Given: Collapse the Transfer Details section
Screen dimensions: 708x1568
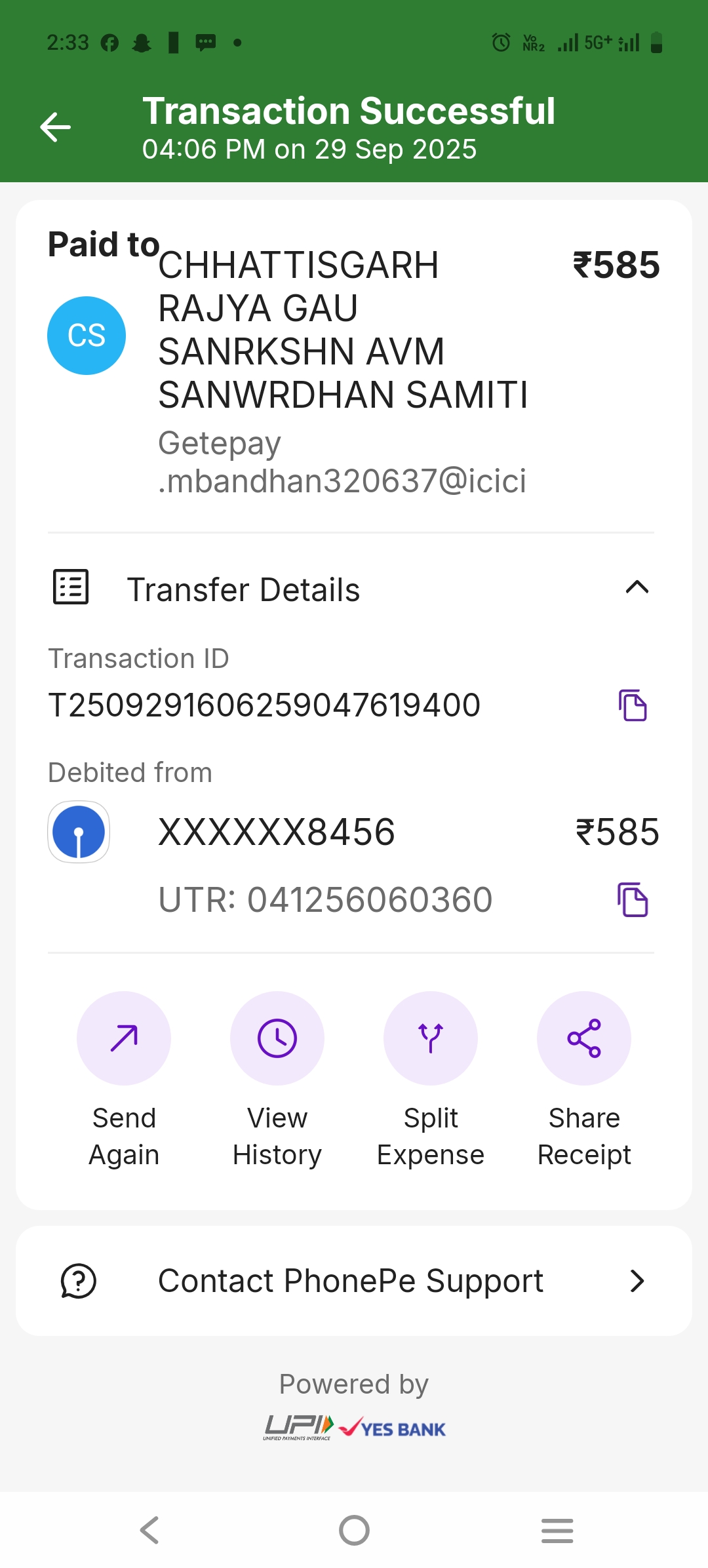Looking at the screenshot, I should pyautogui.click(x=637, y=587).
